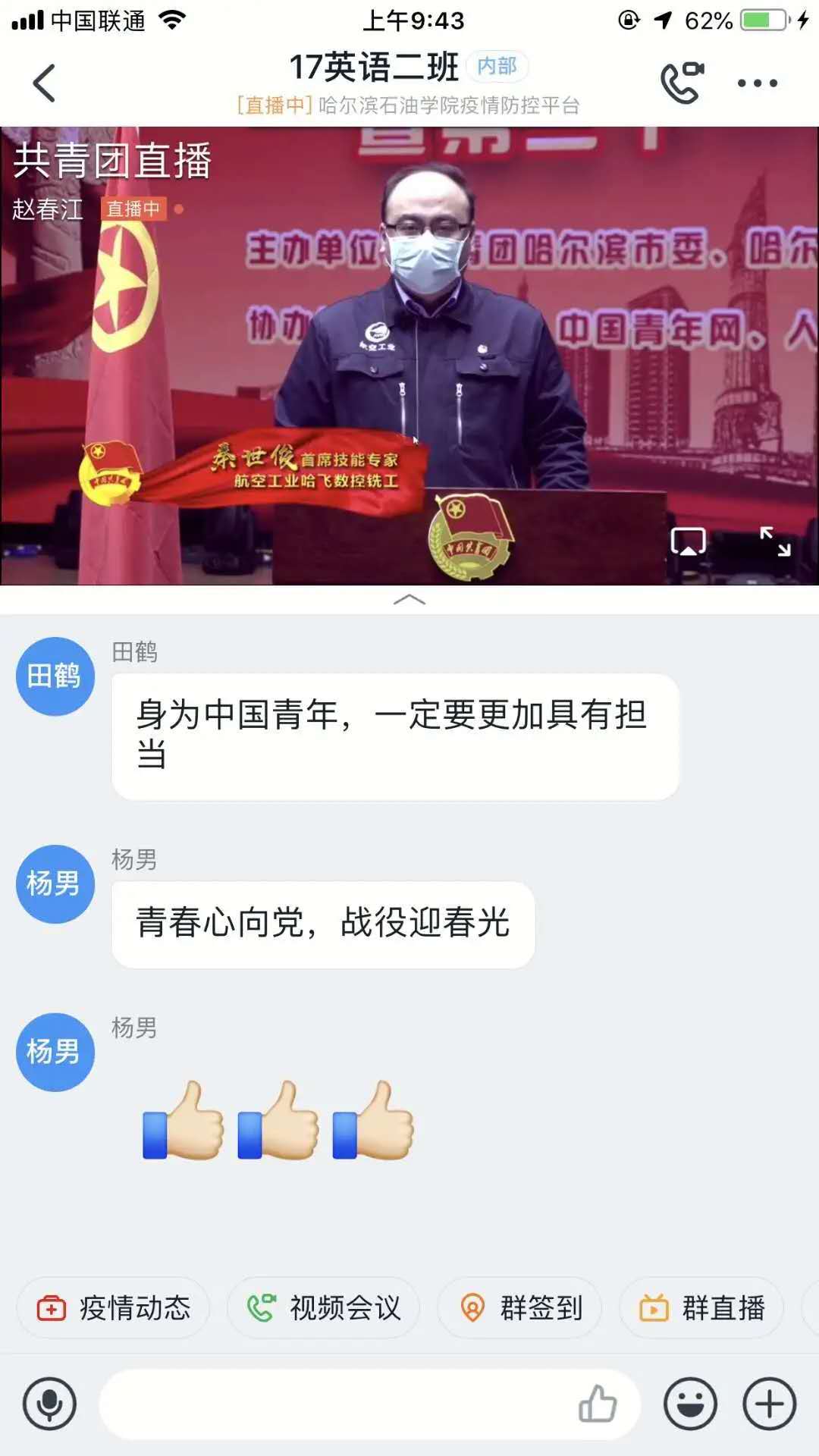Image resolution: width=819 pixels, height=1456 pixels.
Task: Start a voice or video call
Action: pyautogui.click(x=682, y=83)
